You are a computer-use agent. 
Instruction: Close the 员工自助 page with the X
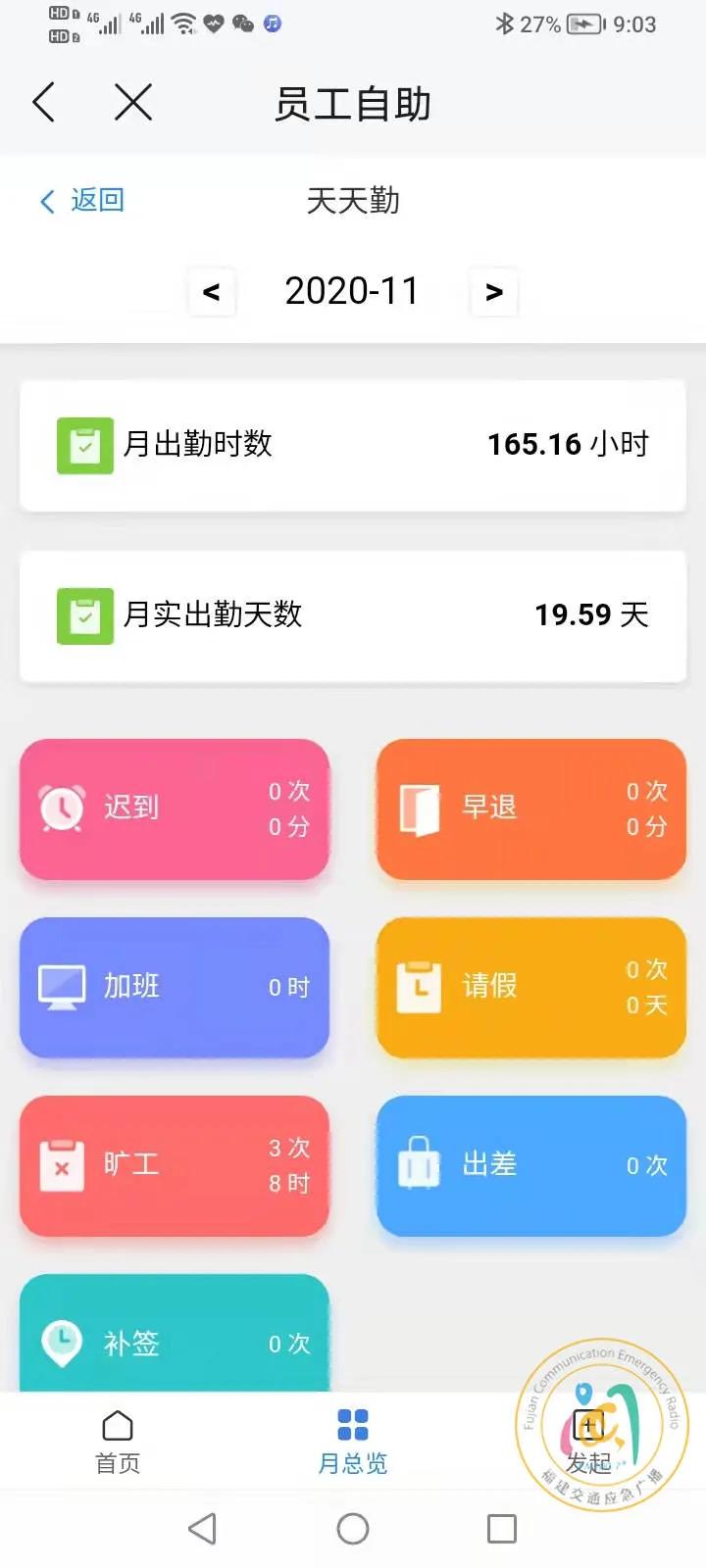click(132, 101)
